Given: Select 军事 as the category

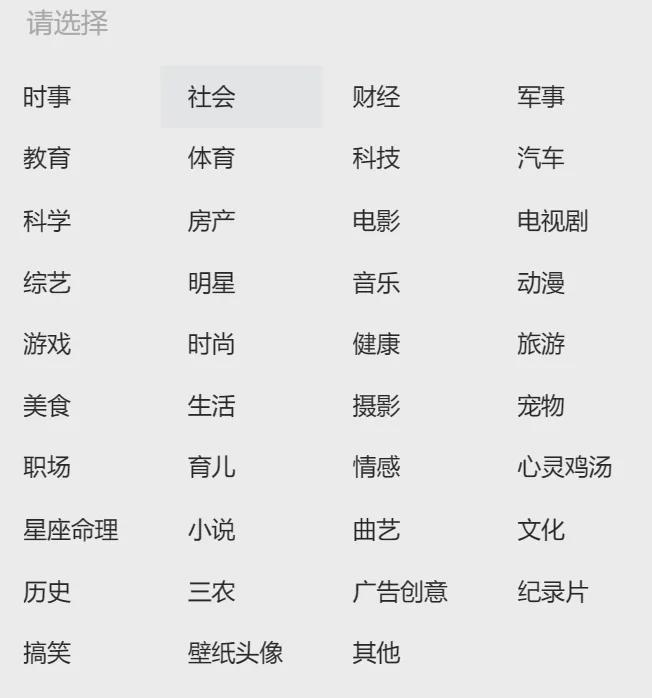Looking at the screenshot, I should point(541,97).
